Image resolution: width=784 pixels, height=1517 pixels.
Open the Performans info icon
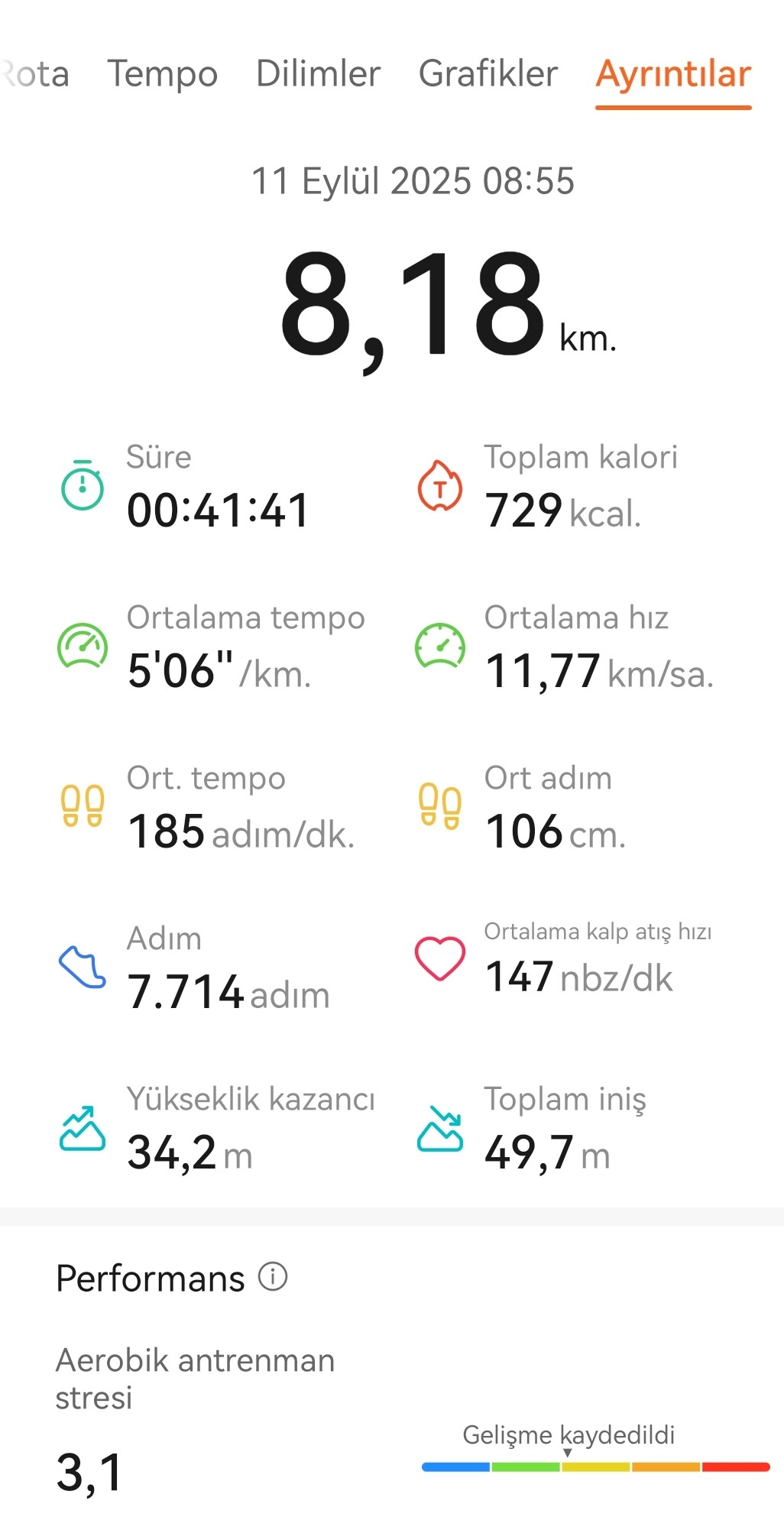[x=273, y=1276]
